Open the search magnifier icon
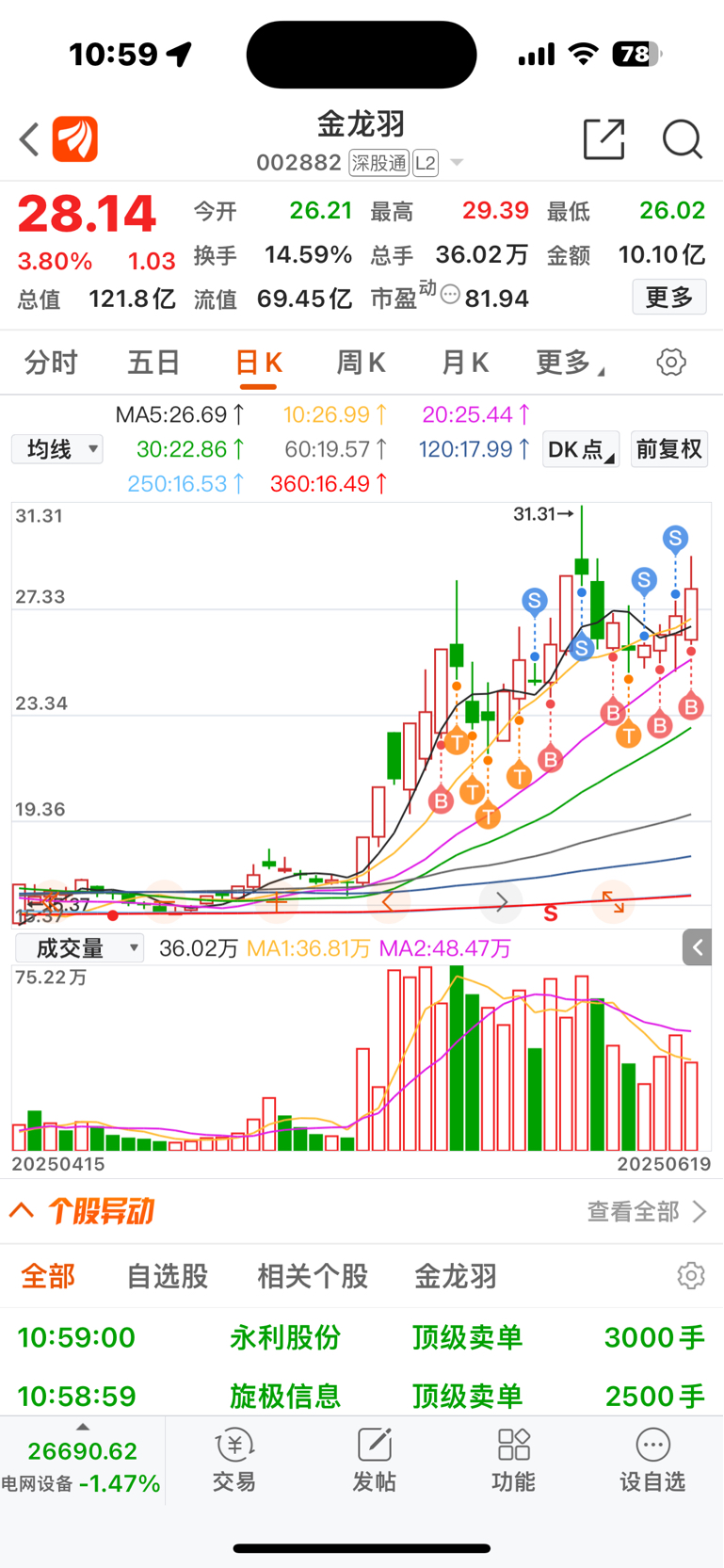This screenshot has height=1568, width=724. coord(683,139)
